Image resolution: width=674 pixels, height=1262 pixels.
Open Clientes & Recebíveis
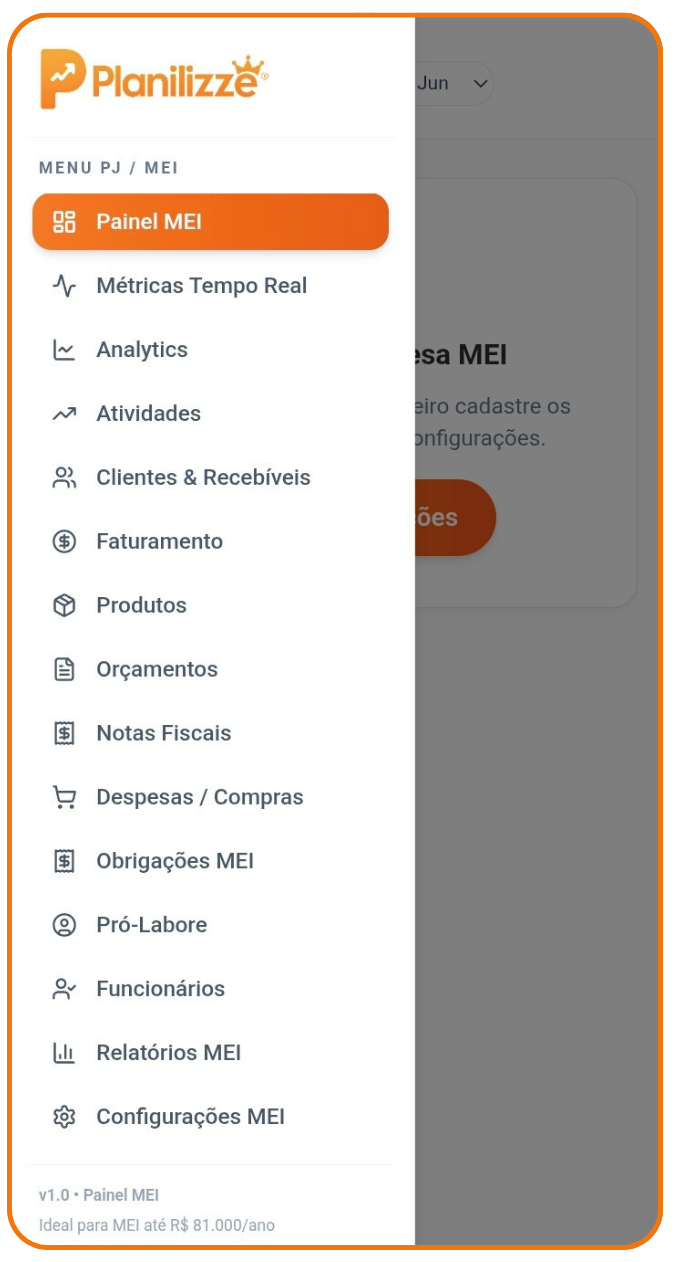tap(203, 478)
